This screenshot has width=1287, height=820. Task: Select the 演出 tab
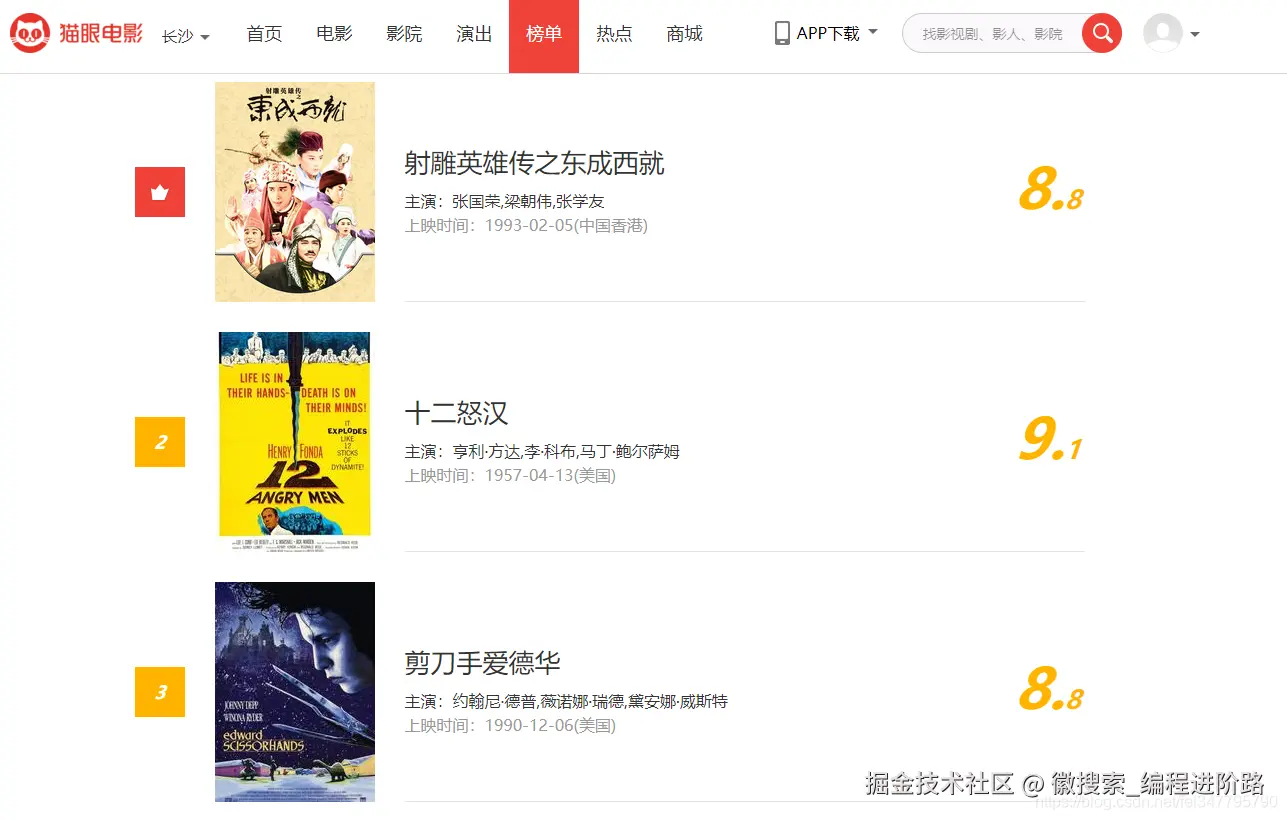tap(474, 34)
